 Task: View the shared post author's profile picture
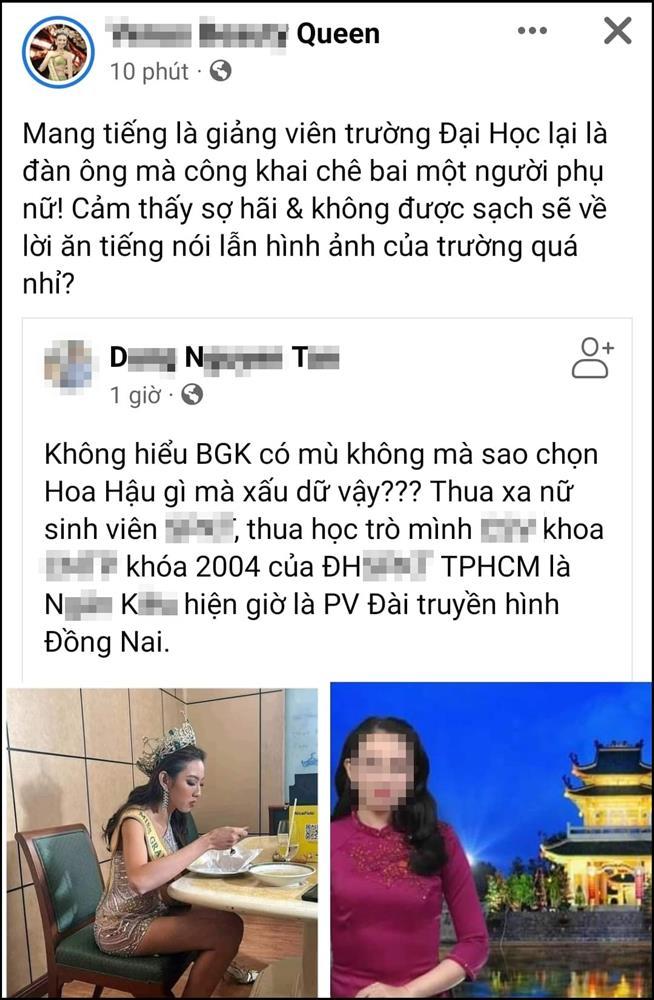(69, 365)
